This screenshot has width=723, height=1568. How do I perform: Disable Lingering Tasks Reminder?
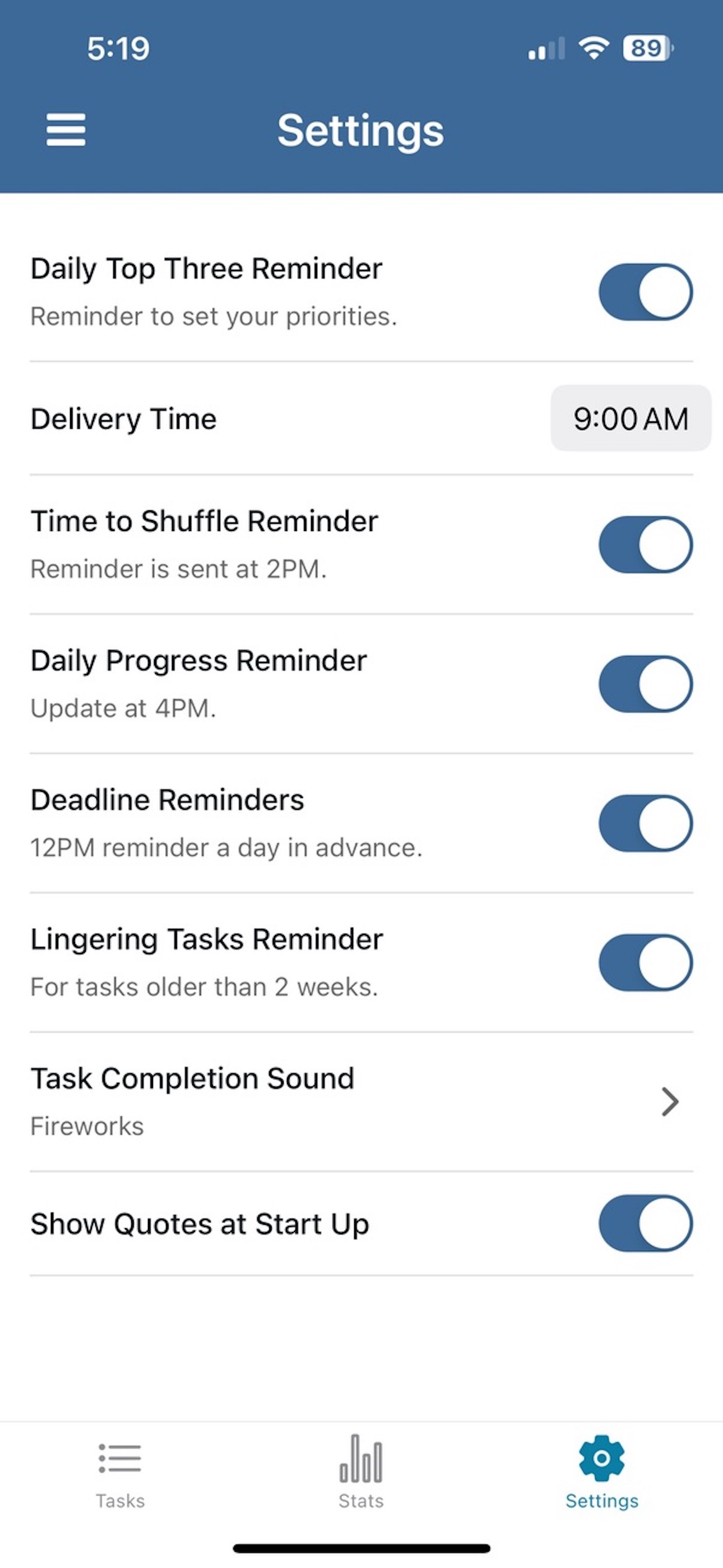(646, 962)
